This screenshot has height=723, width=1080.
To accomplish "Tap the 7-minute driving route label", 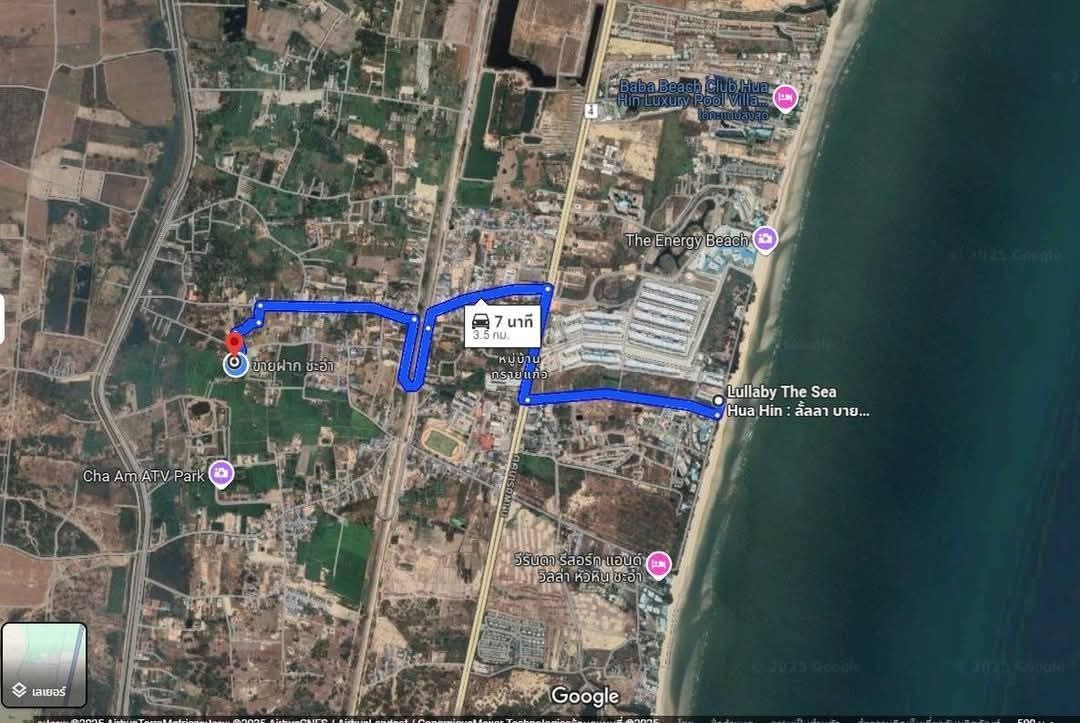I will click(505, 326).
